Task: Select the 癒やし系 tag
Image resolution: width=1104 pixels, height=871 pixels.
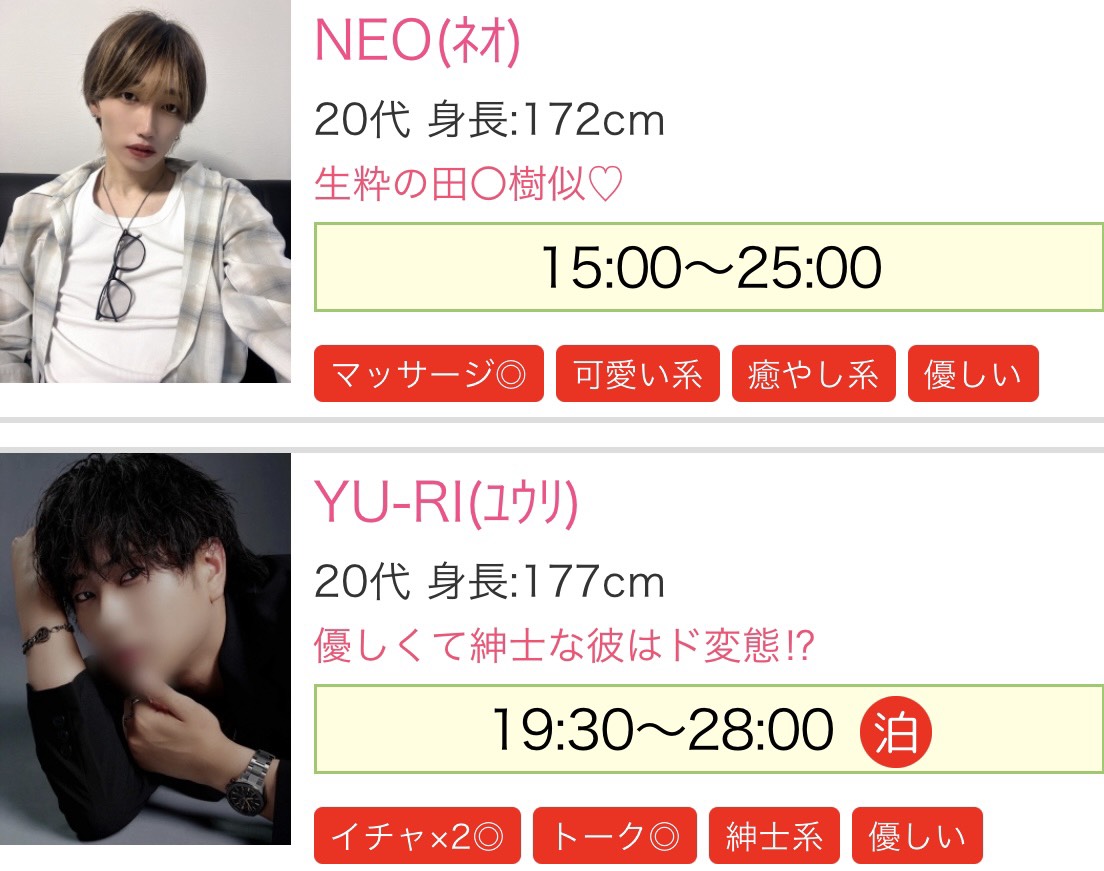Action: [x=812, y=375]
